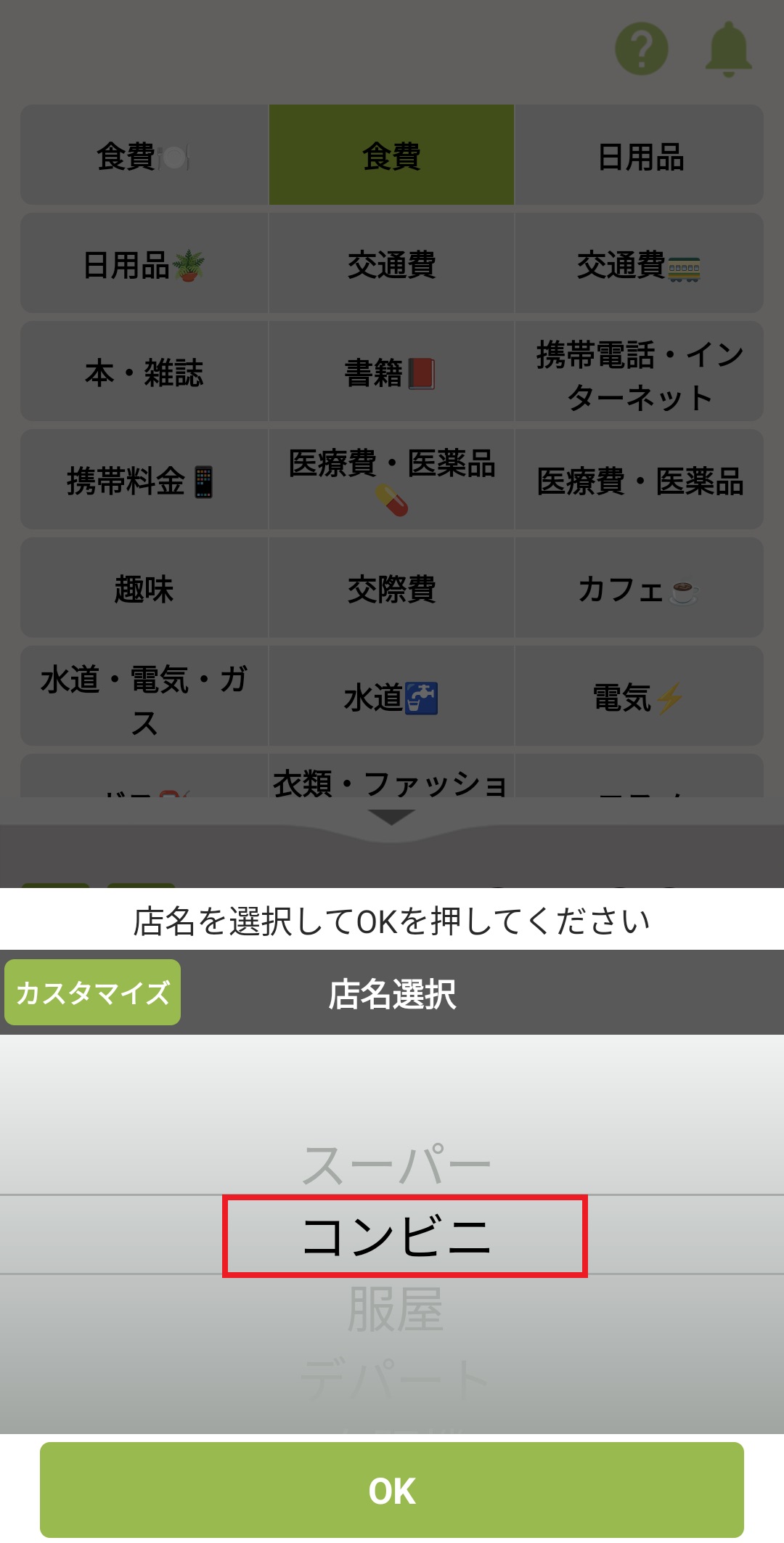This screenshot has height=1543, width=784.
Task: Pick 服屋 from the store picker
Action: tap(396, 1309)
